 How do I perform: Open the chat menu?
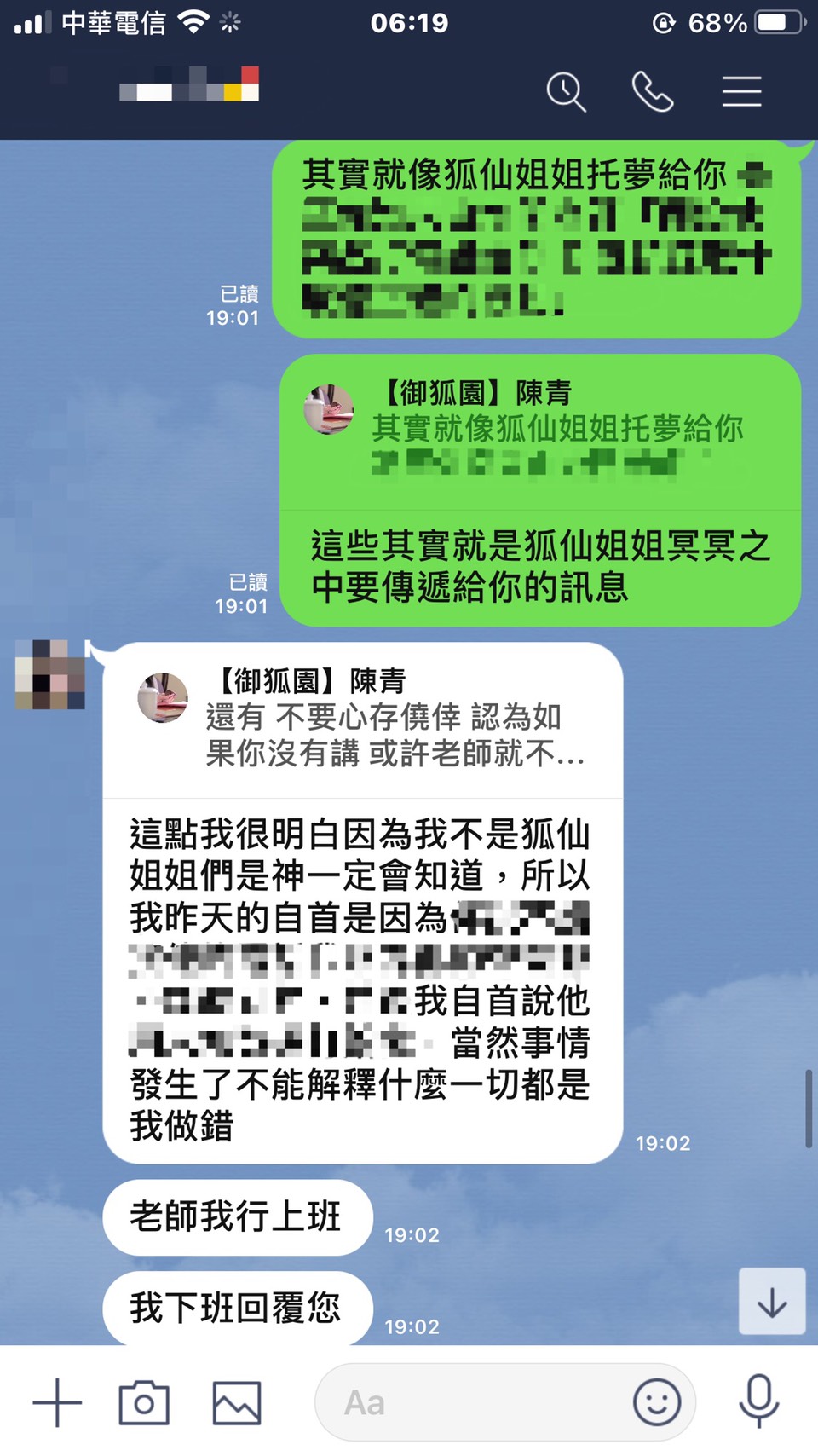coord(741,91)
